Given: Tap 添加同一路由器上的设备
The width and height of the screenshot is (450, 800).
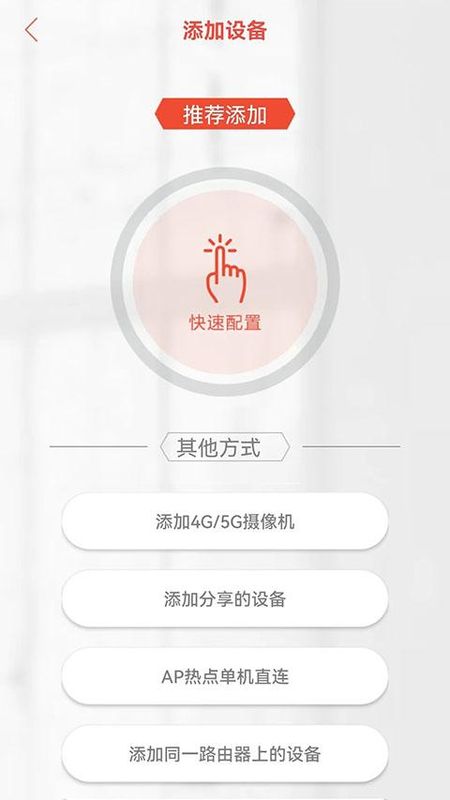Looking at the screenshot, I should click(x=225, y=754).
